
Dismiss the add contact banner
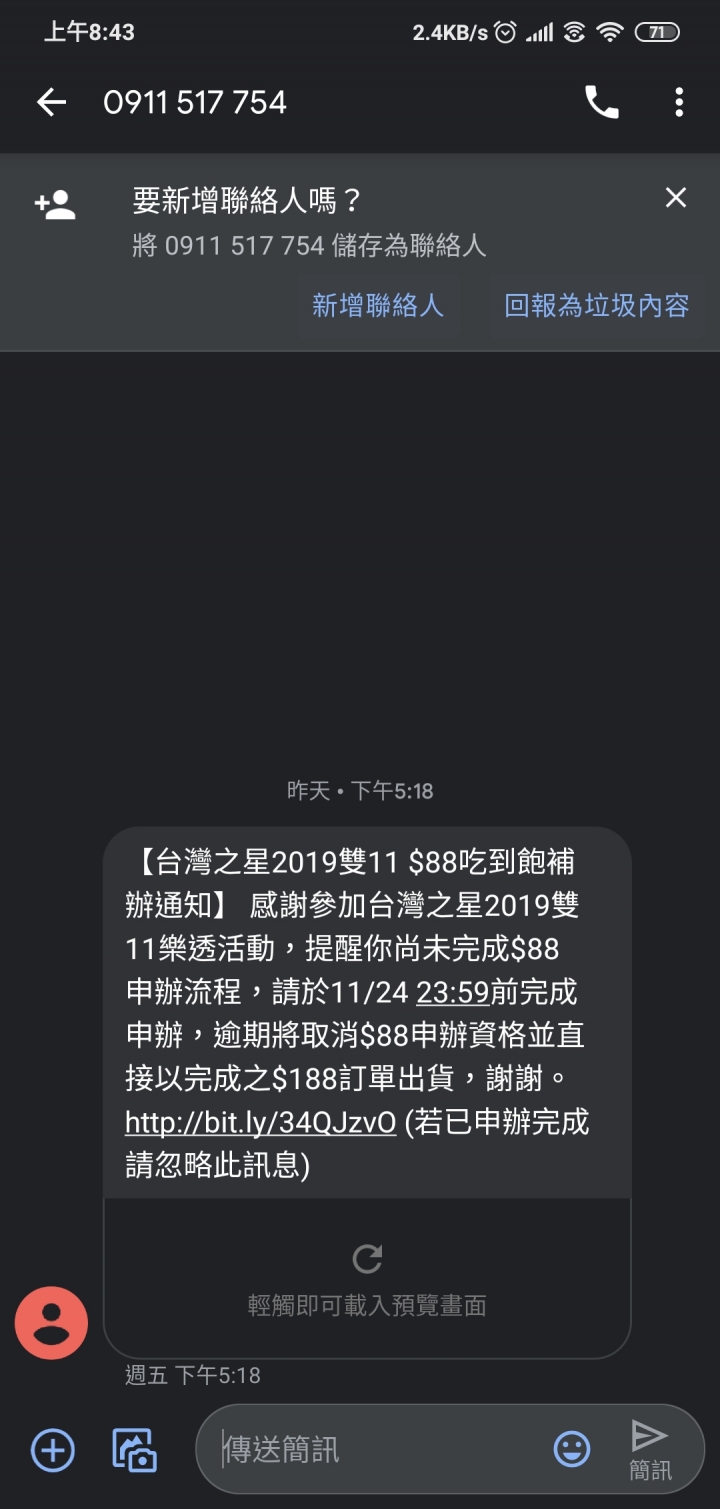(x=676, y=198)
